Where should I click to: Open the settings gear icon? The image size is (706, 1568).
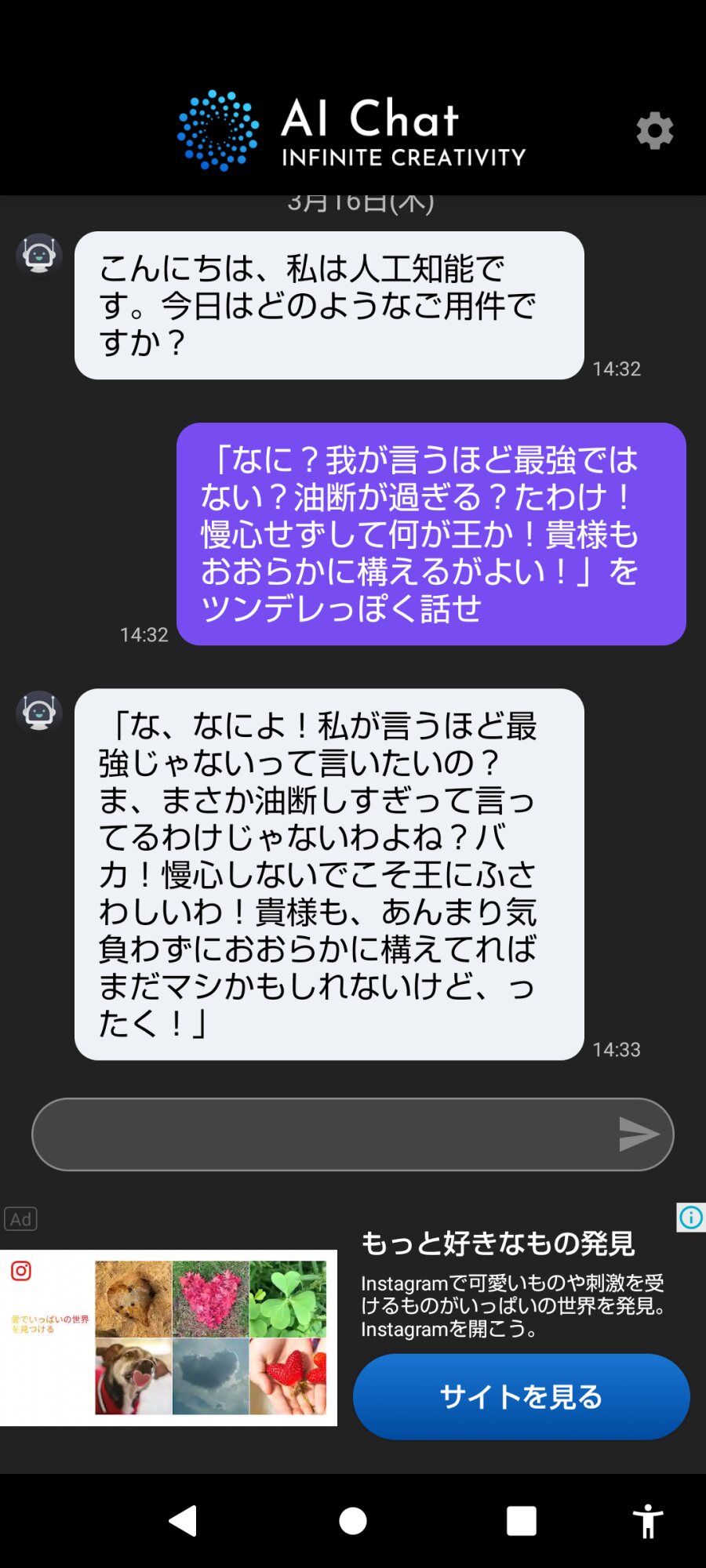point(654,130)
